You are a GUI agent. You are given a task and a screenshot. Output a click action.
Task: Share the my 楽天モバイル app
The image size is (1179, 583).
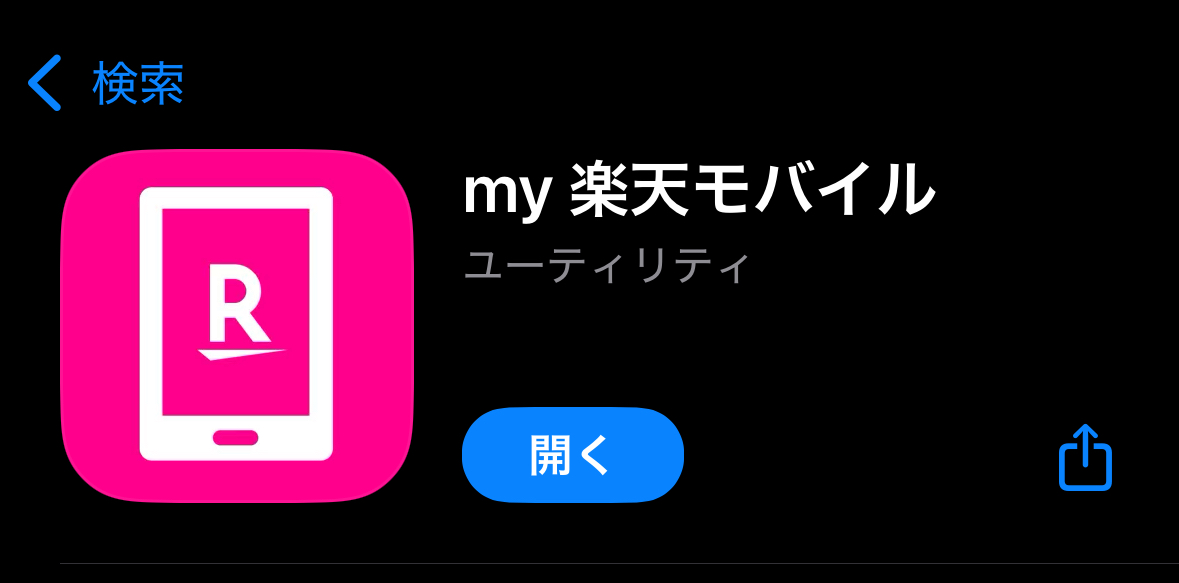[1085, 459]
